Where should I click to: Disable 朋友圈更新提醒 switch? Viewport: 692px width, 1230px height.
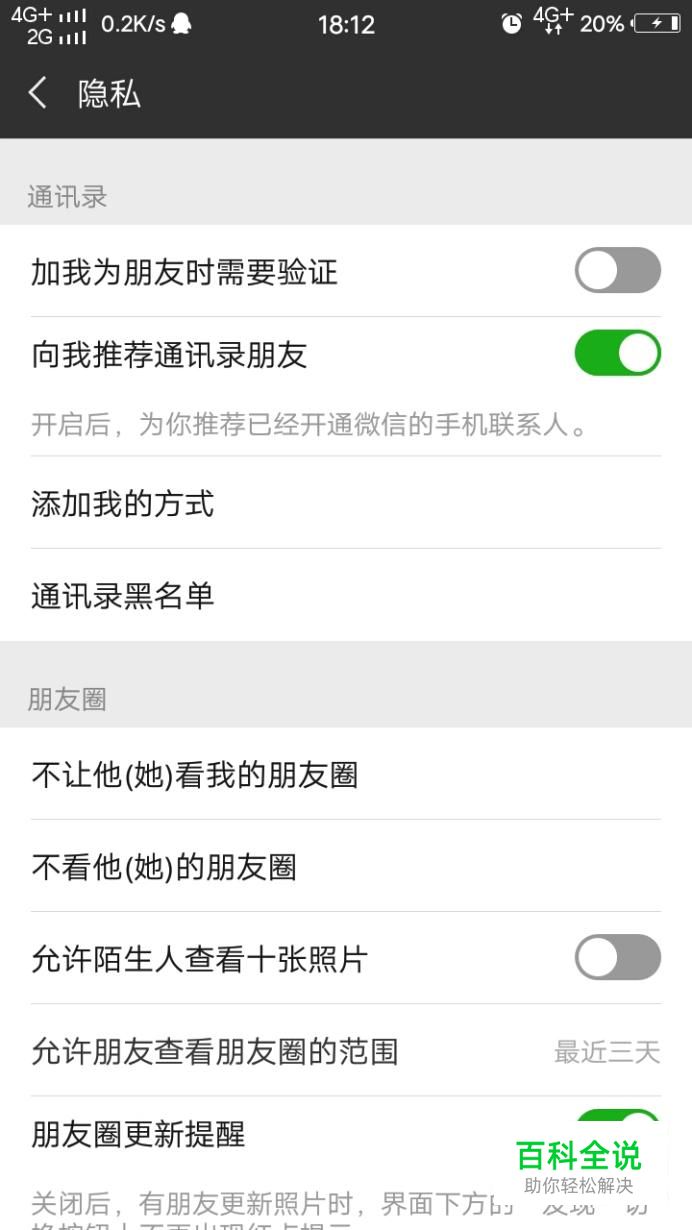click(617, 1120)
